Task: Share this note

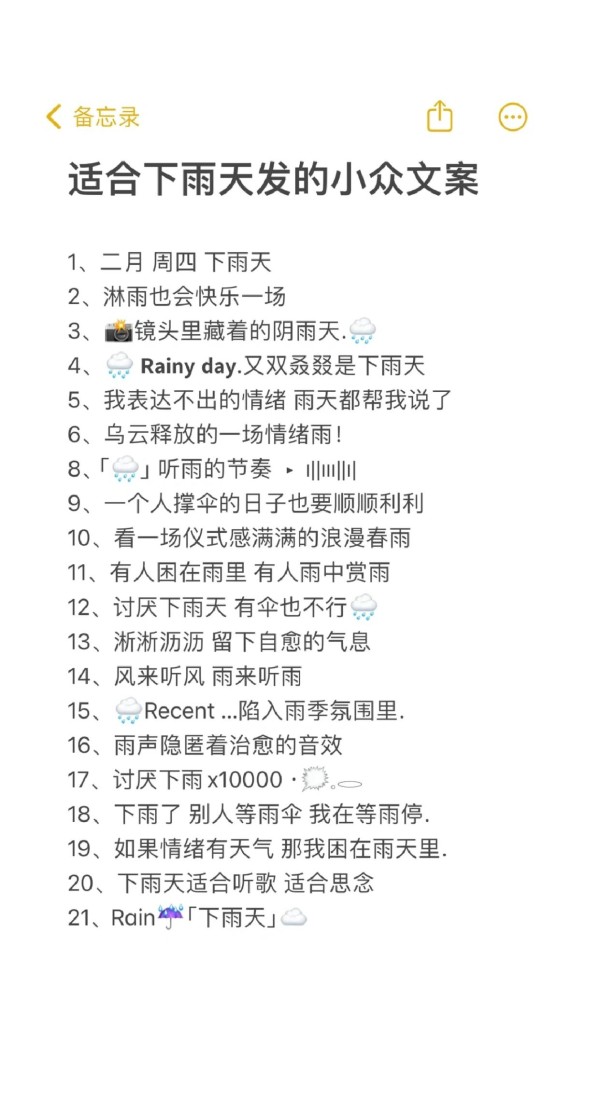Action: click(440, 117)
